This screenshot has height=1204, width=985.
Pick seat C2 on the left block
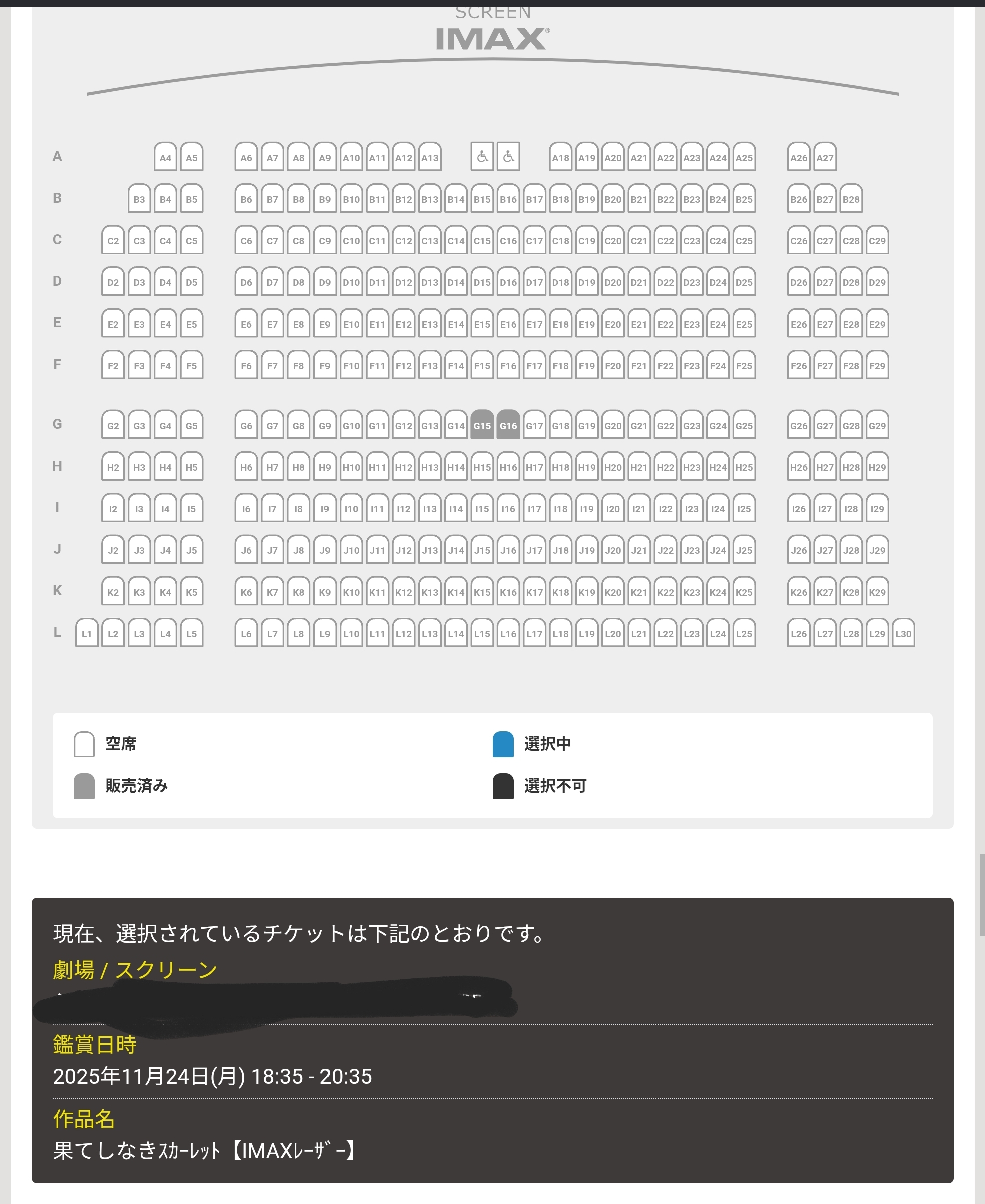point(113,240)
